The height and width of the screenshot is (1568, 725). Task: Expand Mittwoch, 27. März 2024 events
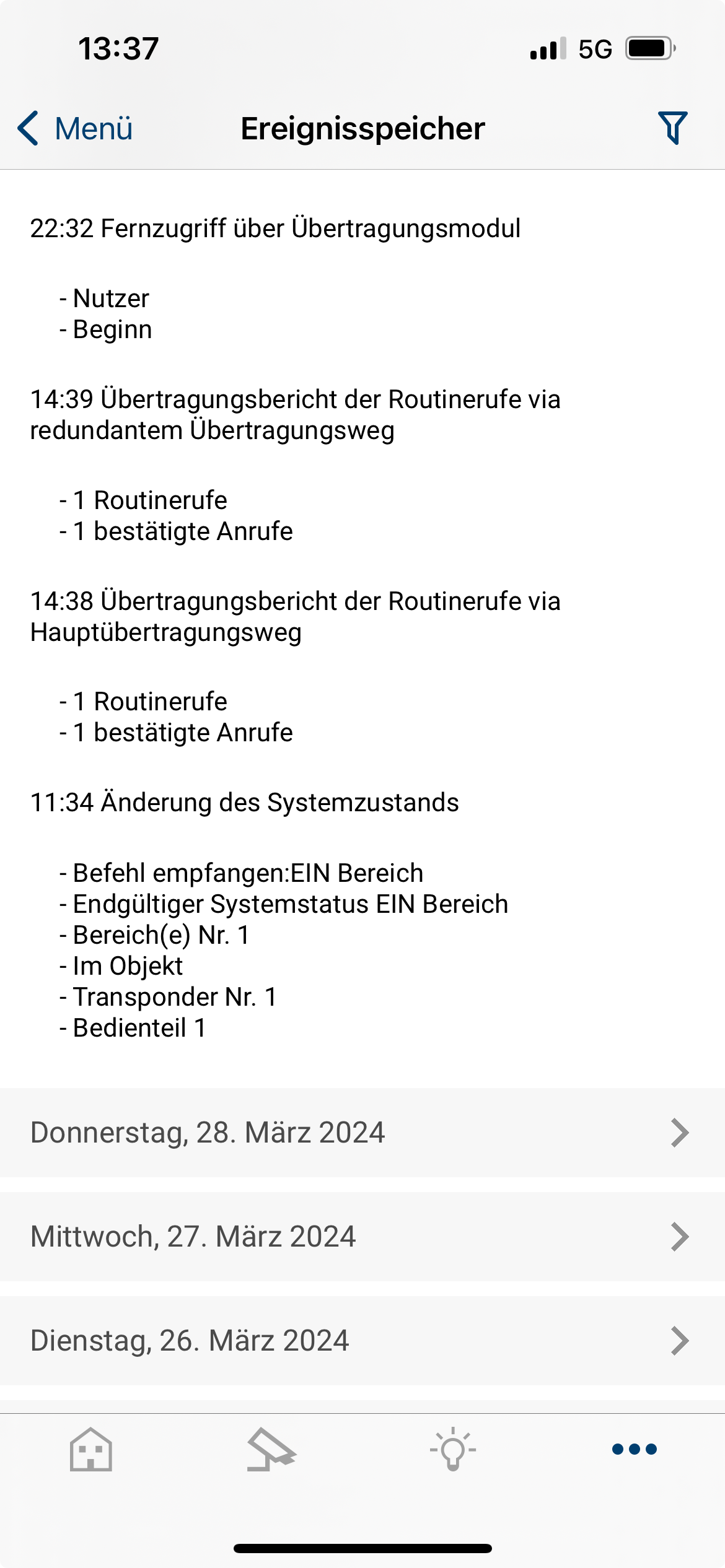pos(362,1237)
